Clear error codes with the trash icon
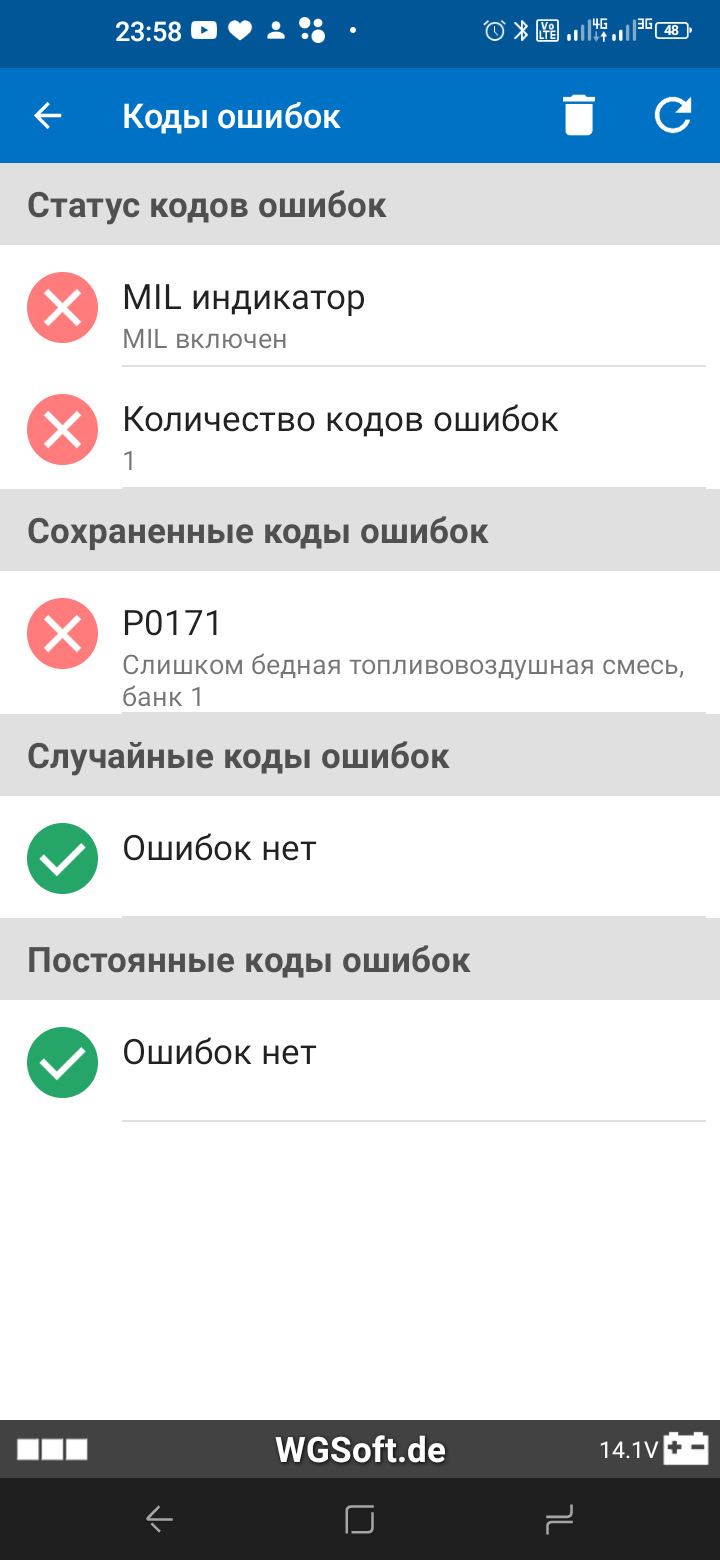Viewport: 720px width, 1560px height. point(579,116)
